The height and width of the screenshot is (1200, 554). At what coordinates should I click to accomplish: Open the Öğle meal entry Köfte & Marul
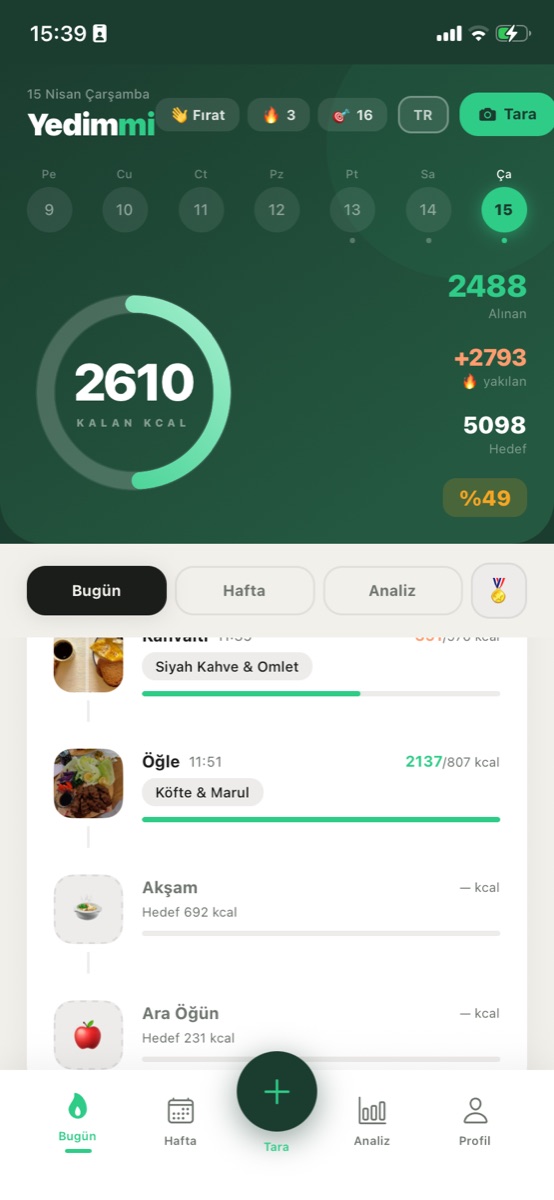click(276, 784)
